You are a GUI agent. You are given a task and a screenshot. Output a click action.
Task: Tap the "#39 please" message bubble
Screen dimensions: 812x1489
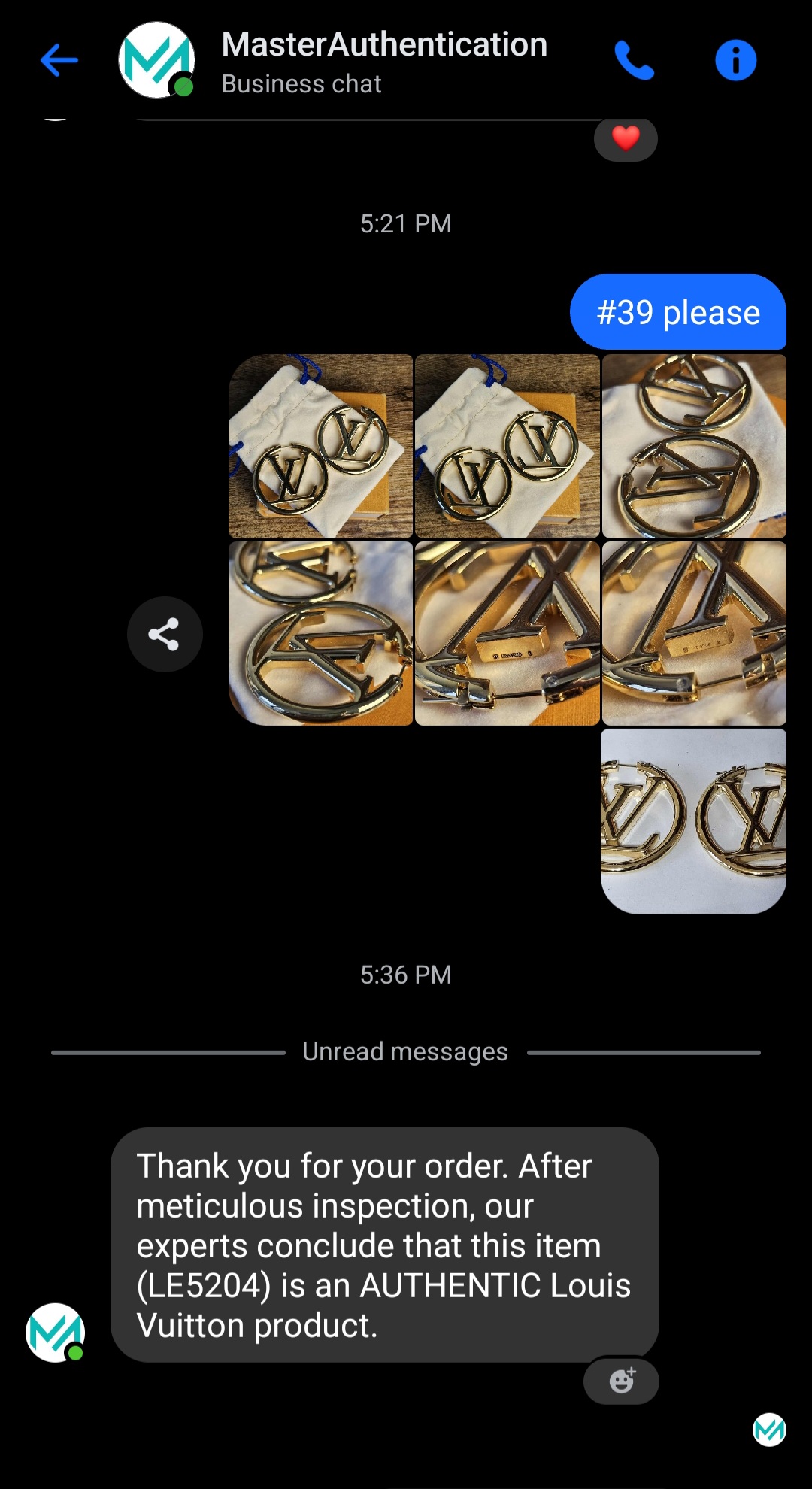pyautogui.click(x=677, y=312)
